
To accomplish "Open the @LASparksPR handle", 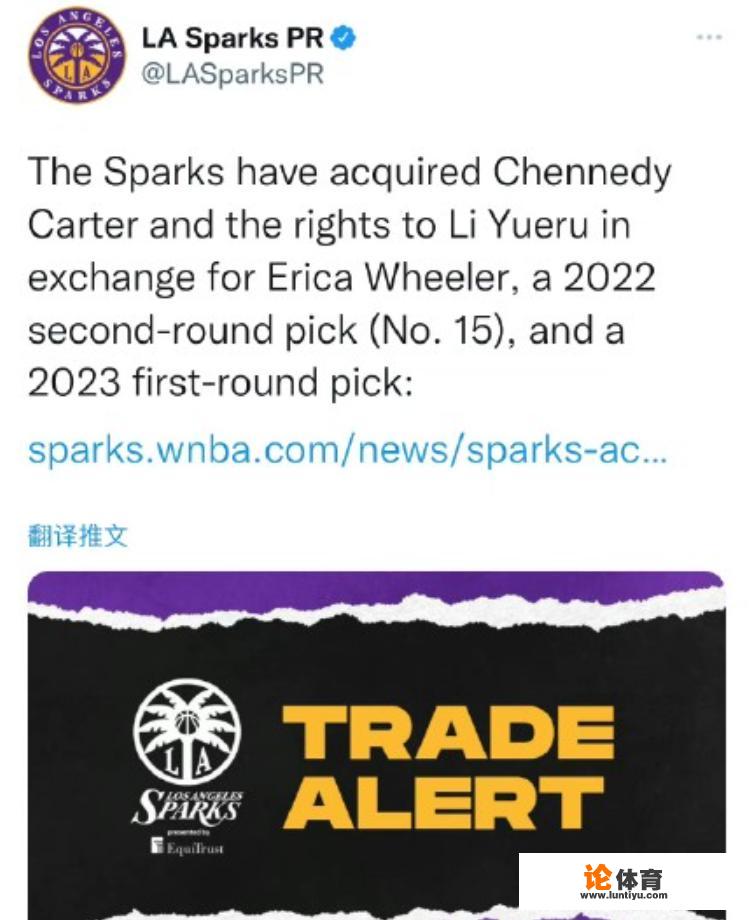I will tap(232, 75).
